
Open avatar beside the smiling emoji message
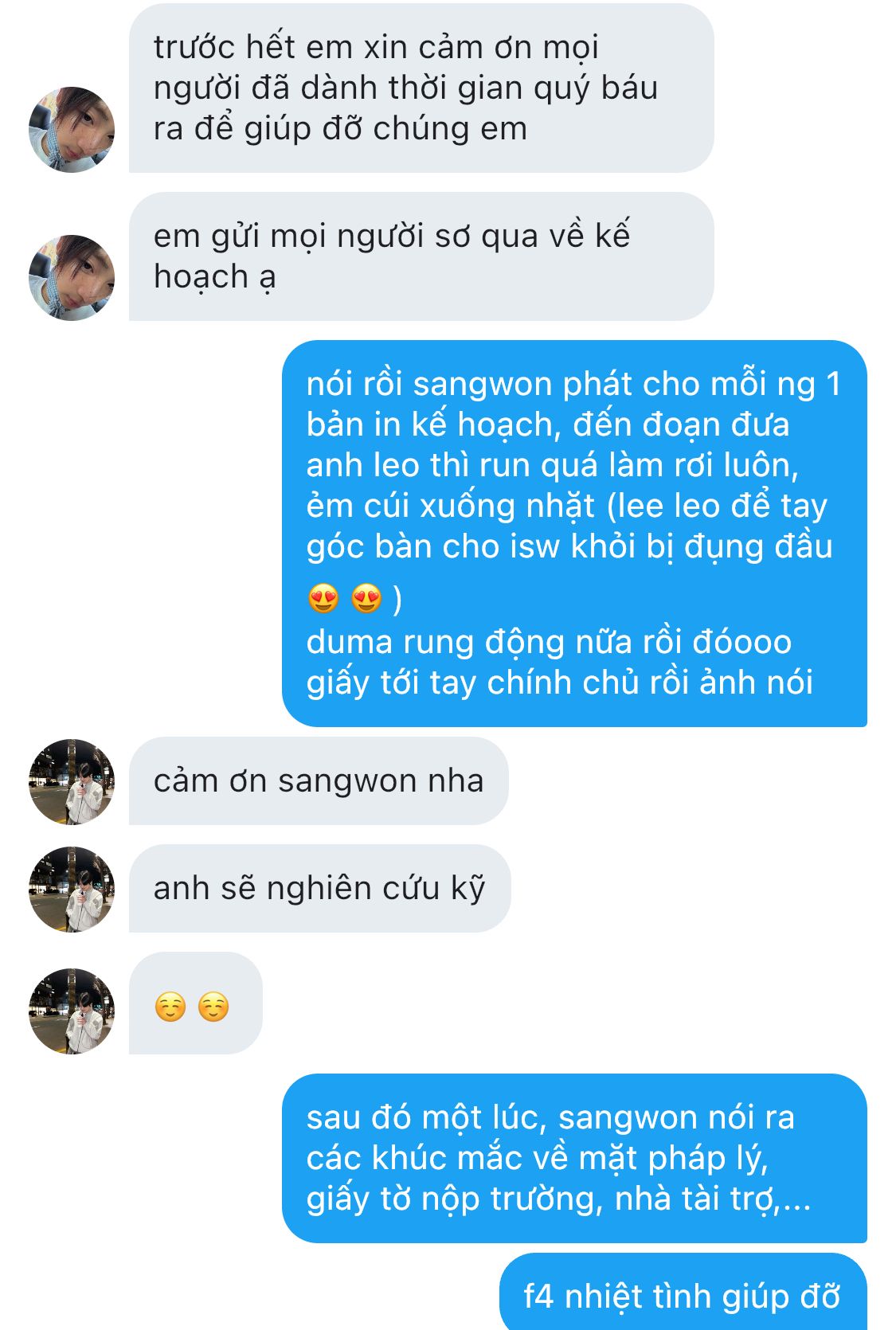click(72, 1011)
